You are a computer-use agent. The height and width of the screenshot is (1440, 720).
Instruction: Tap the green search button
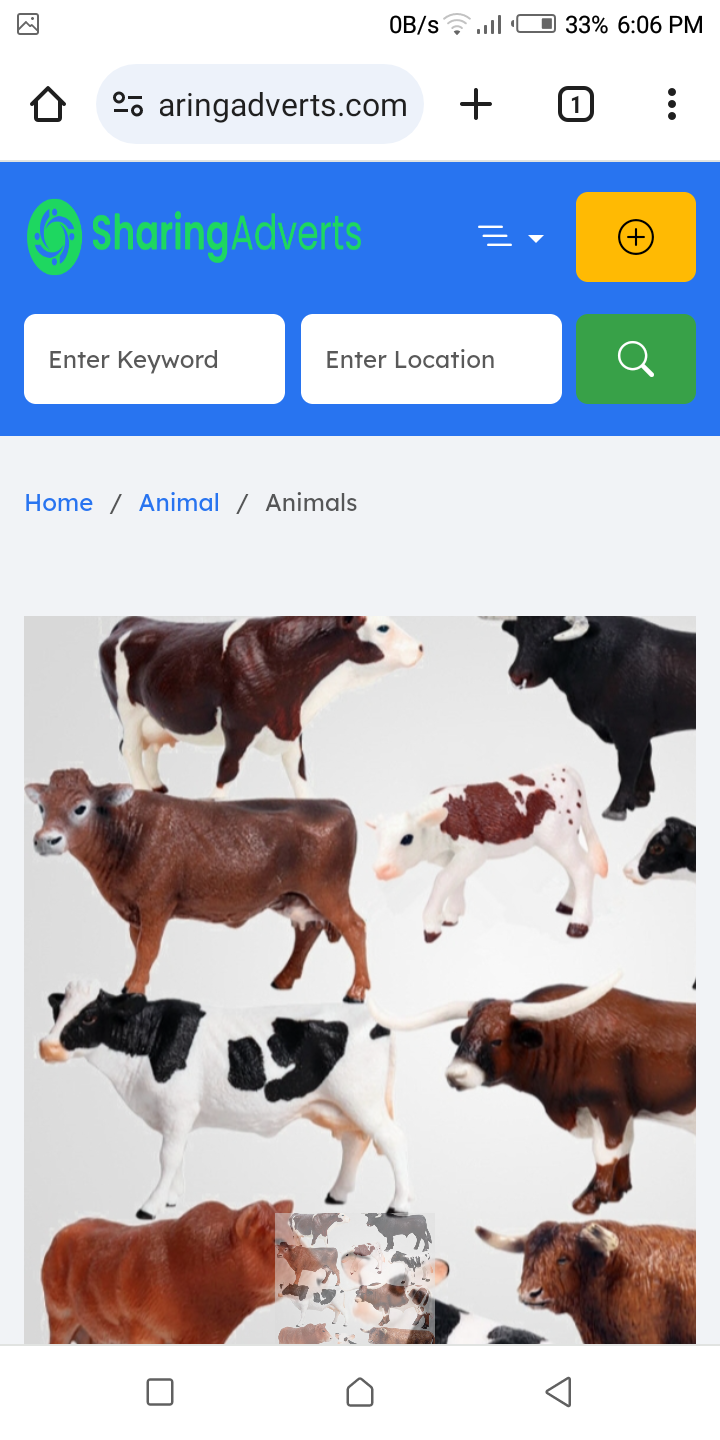click(635, 359)
